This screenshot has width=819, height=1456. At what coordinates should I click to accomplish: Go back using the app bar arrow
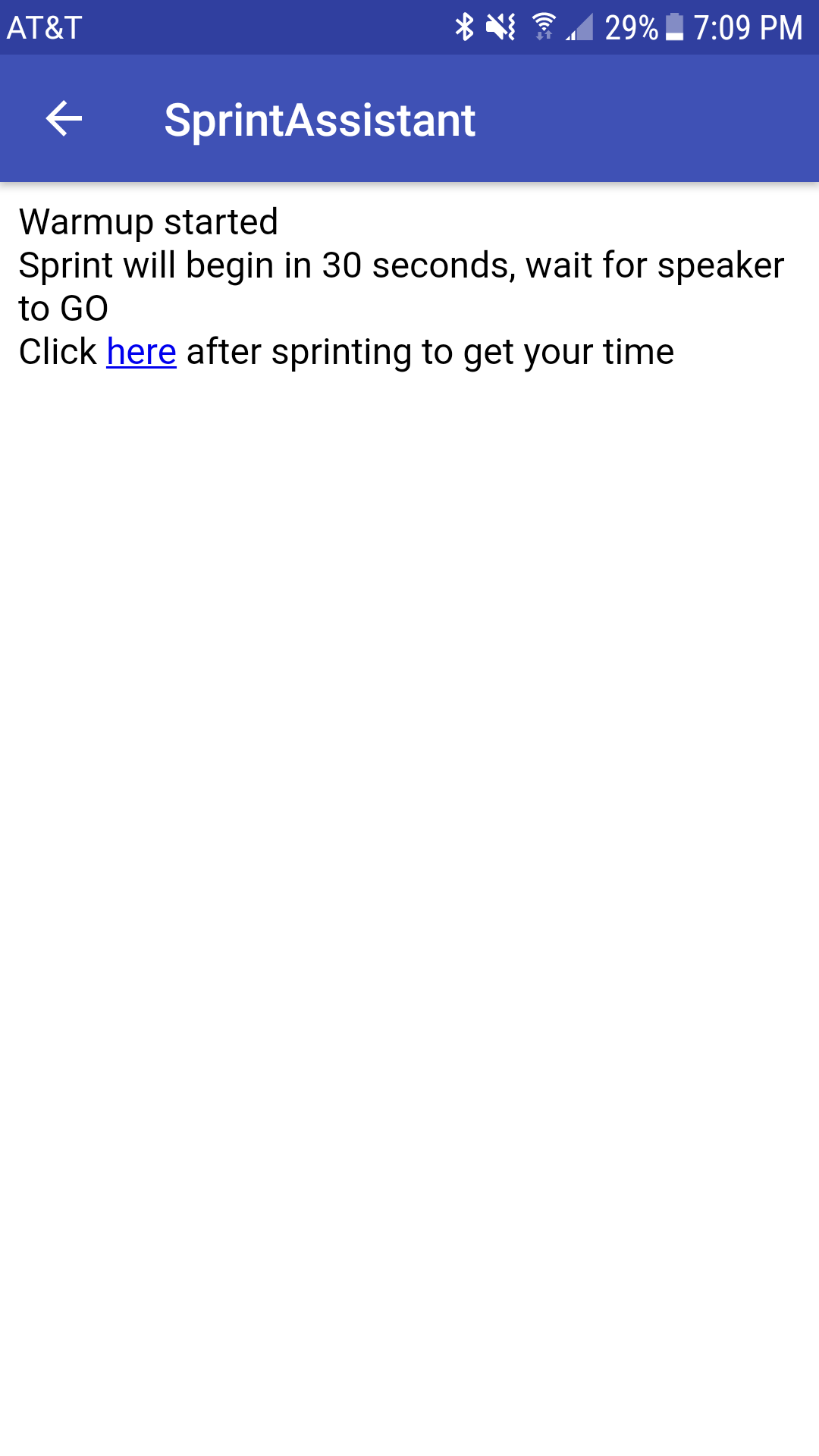tap(64, 119)
